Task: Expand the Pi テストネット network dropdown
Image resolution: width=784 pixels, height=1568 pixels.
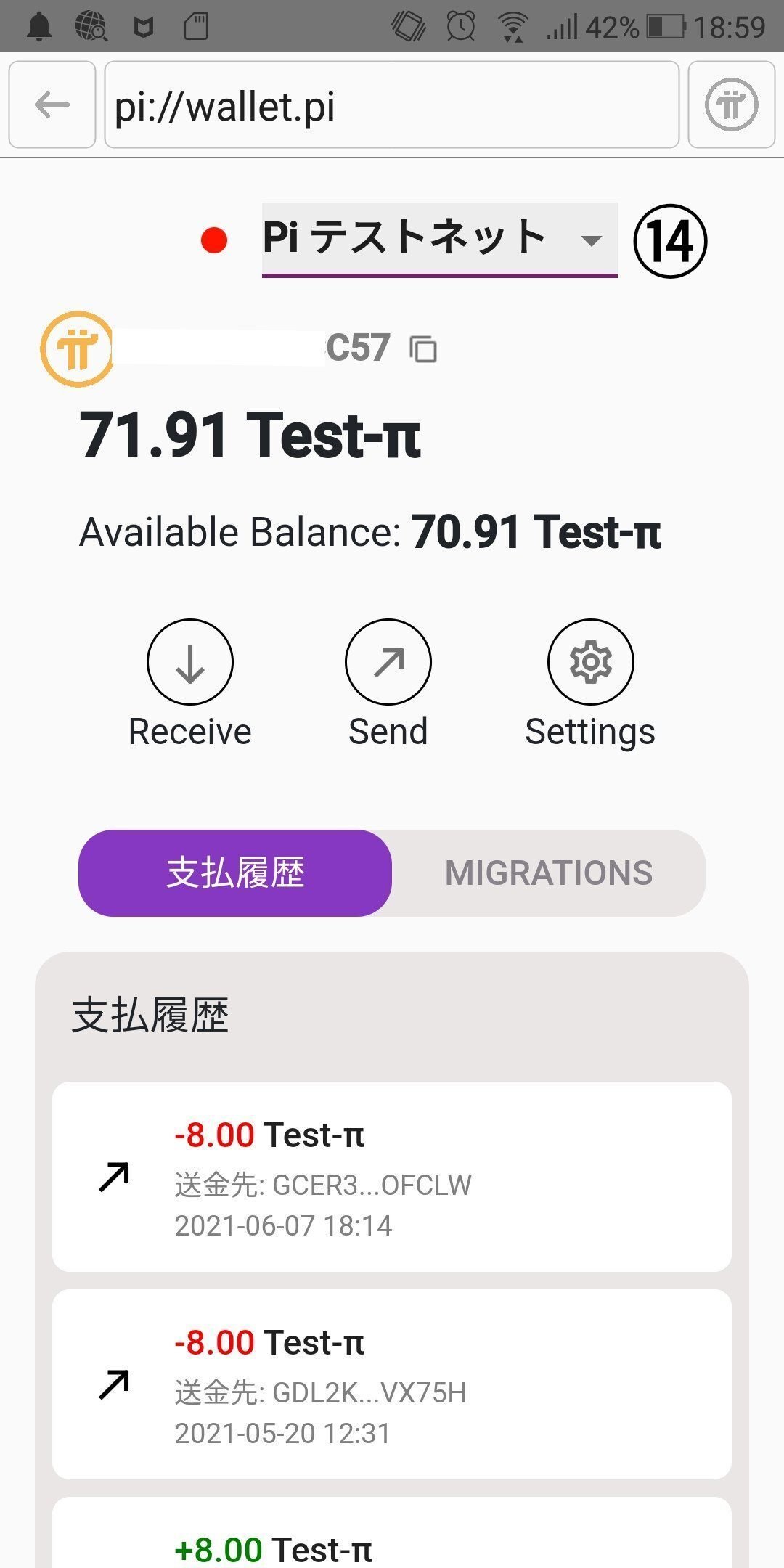Action: 439,240
